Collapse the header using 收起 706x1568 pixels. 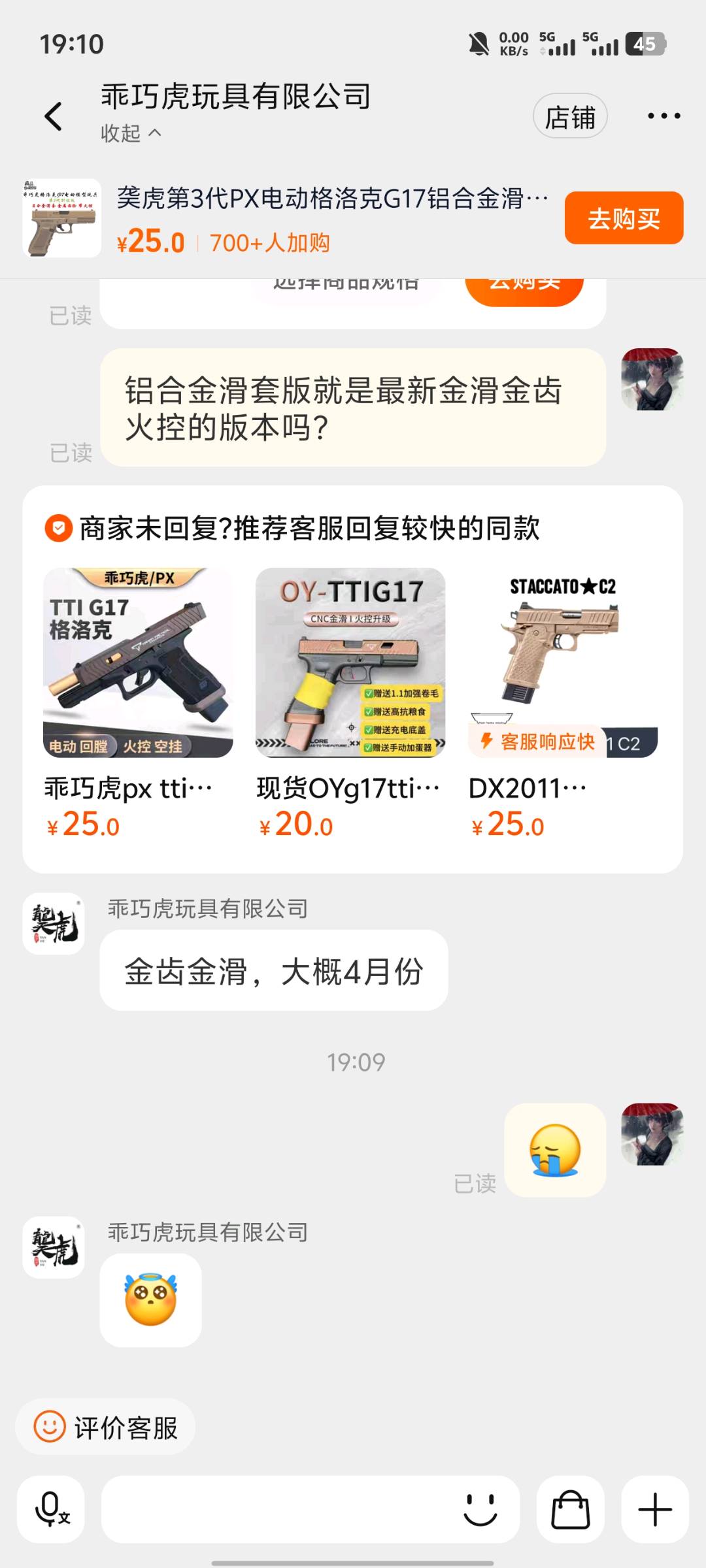tap(131, 133)
